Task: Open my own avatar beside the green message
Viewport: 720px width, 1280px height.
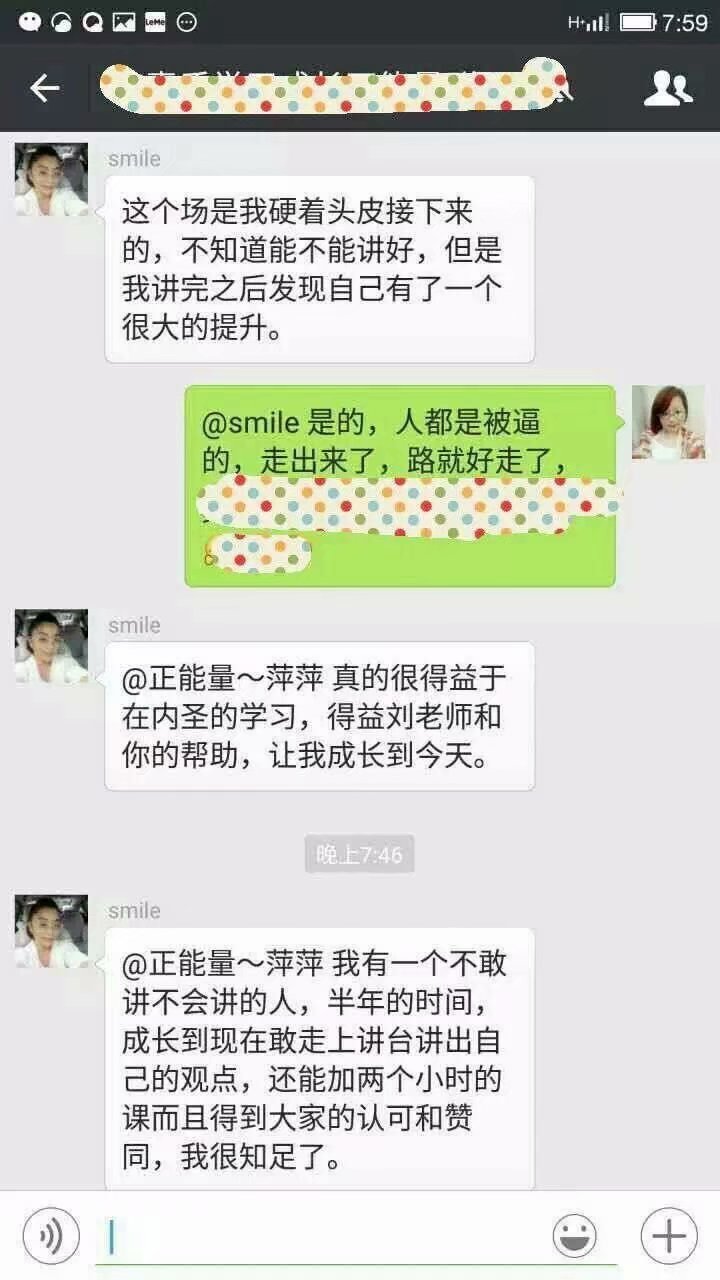Action: click(668, 422)
